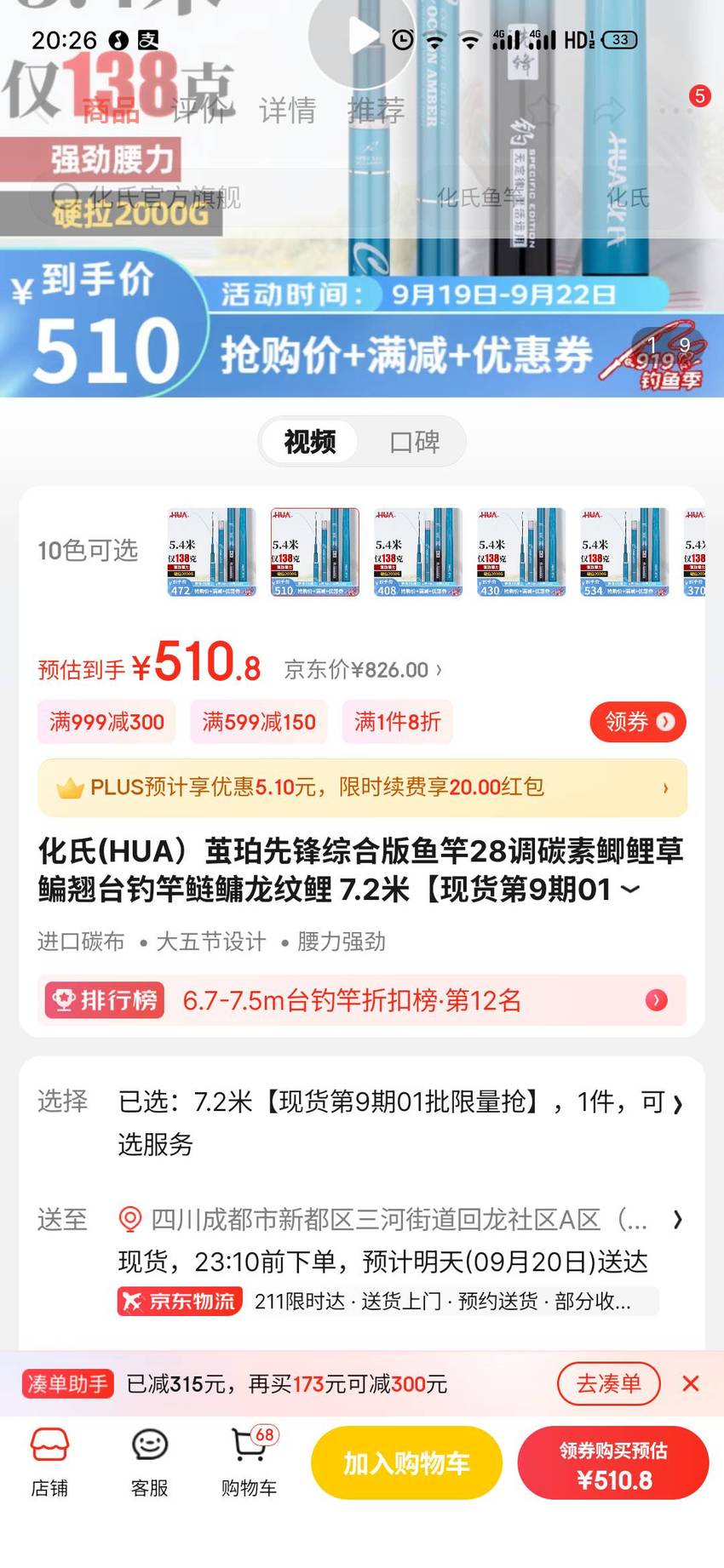Image resolution: width=724 pixels, height=1568 pixels.
Task: Expand the product title dropdown
Action: click(630, 890)
